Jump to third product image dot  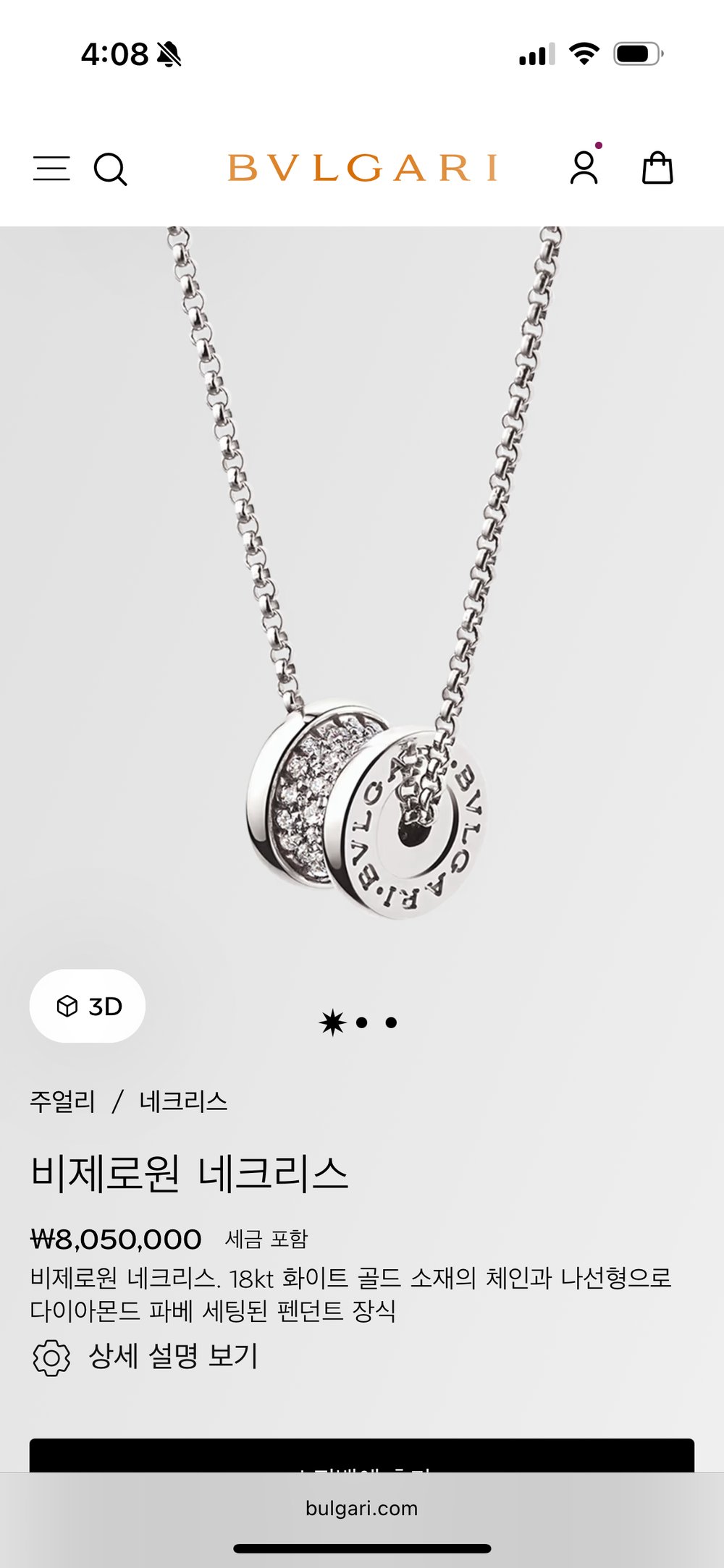tap(391, 1022)
